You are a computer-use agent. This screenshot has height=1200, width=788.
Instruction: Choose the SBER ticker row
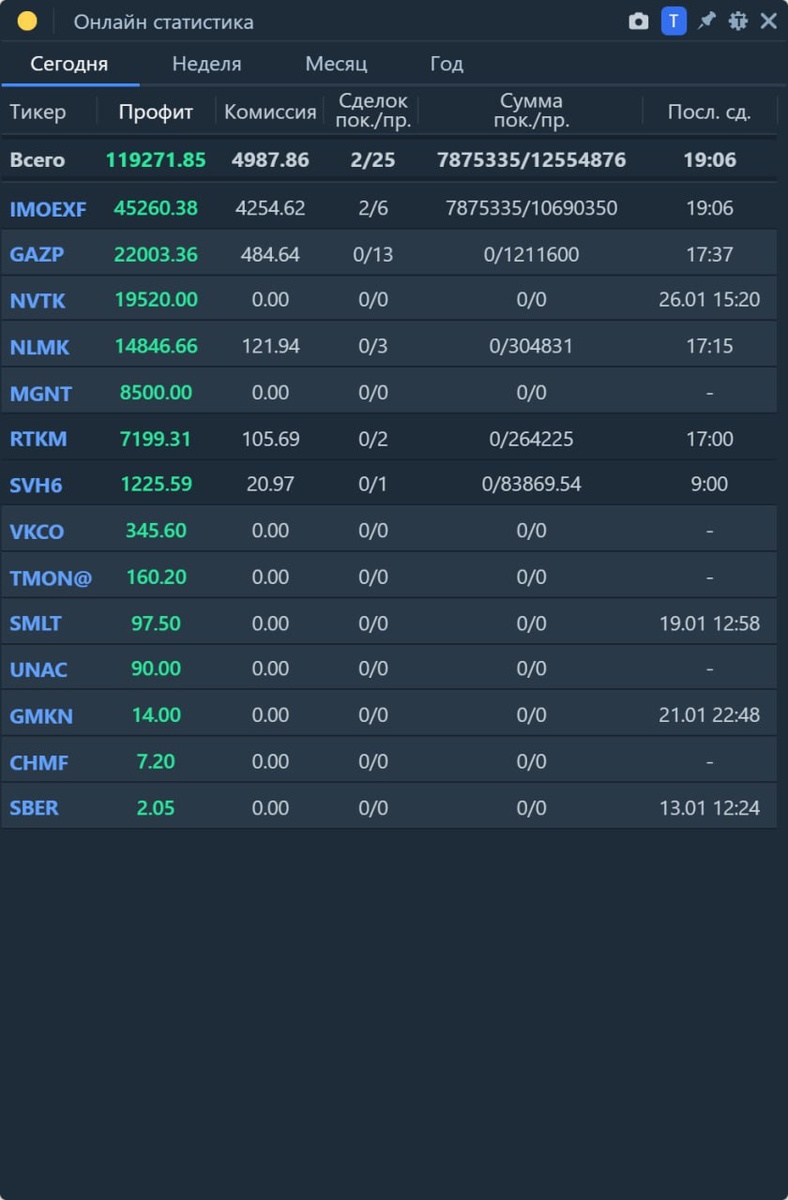point(34,808)
